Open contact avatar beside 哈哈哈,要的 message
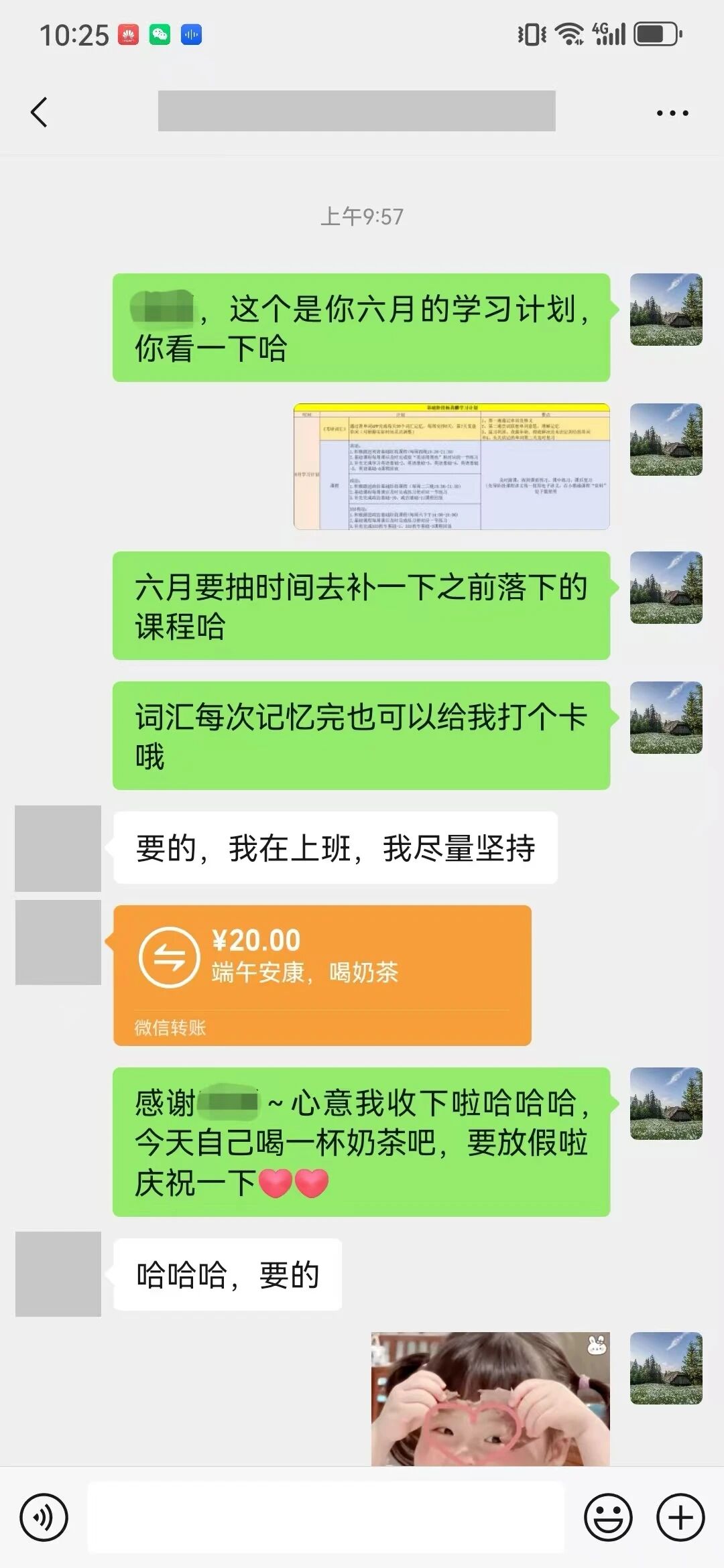The image size is (724, 1568). pyautogui.click(x=58, y=1274)
